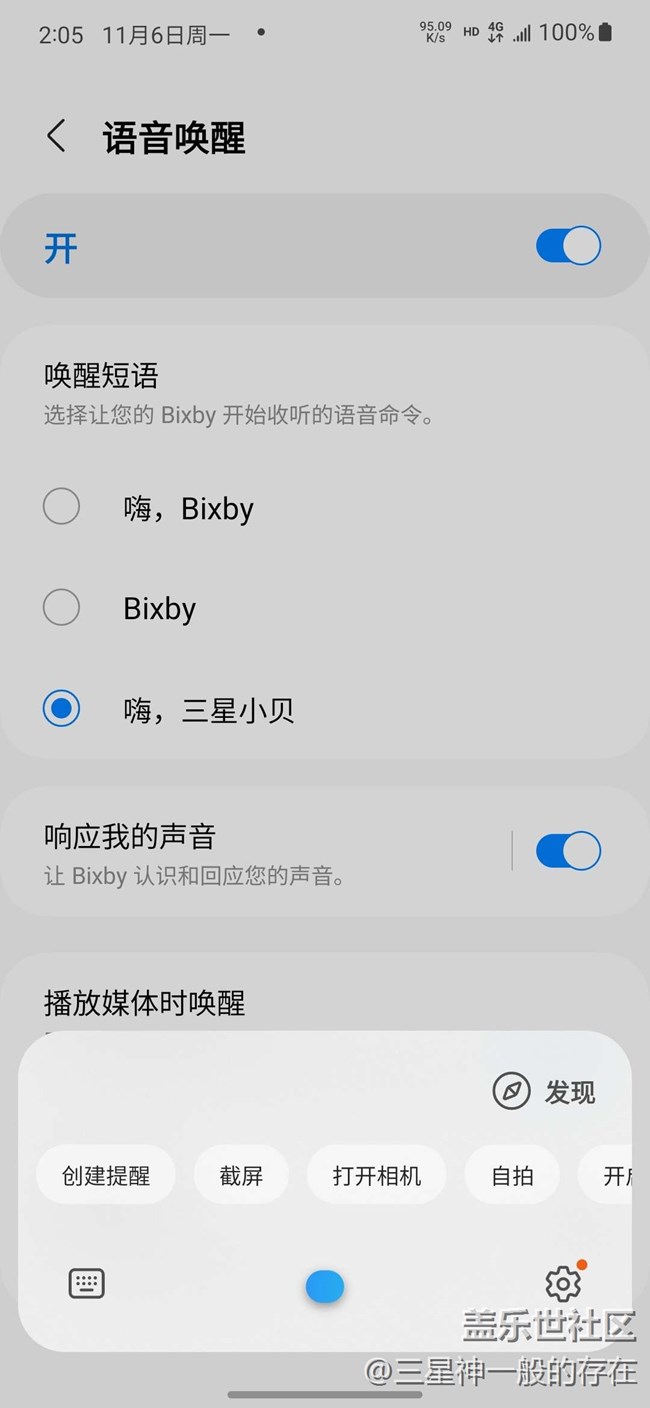Tap the 截屏 suggestion chip

(241, 1175)
